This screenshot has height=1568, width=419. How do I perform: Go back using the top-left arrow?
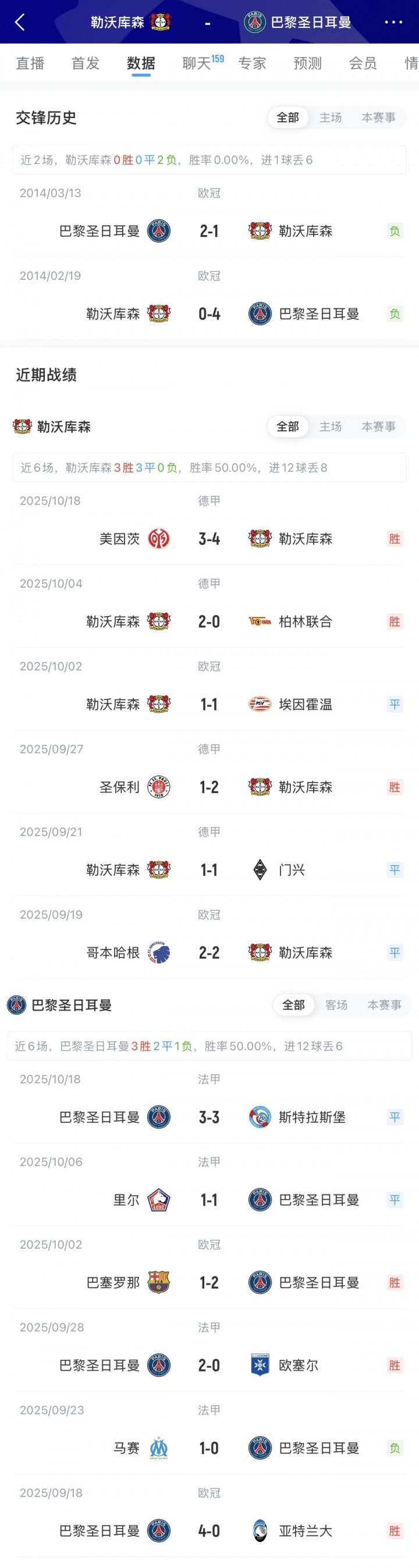(19, 23)
